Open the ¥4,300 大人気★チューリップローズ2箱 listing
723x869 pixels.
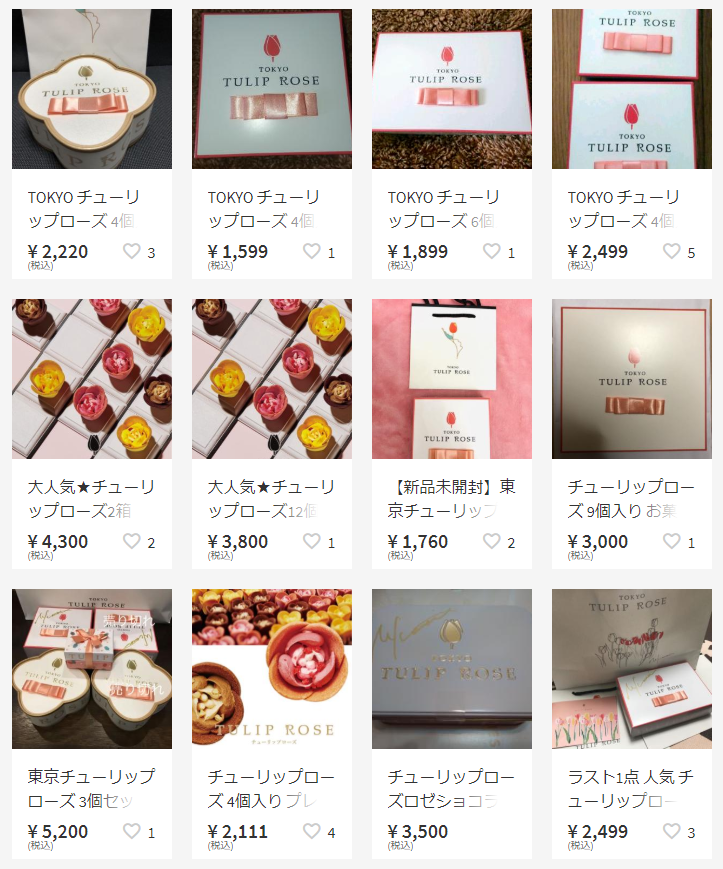click(x=92, y=379)
